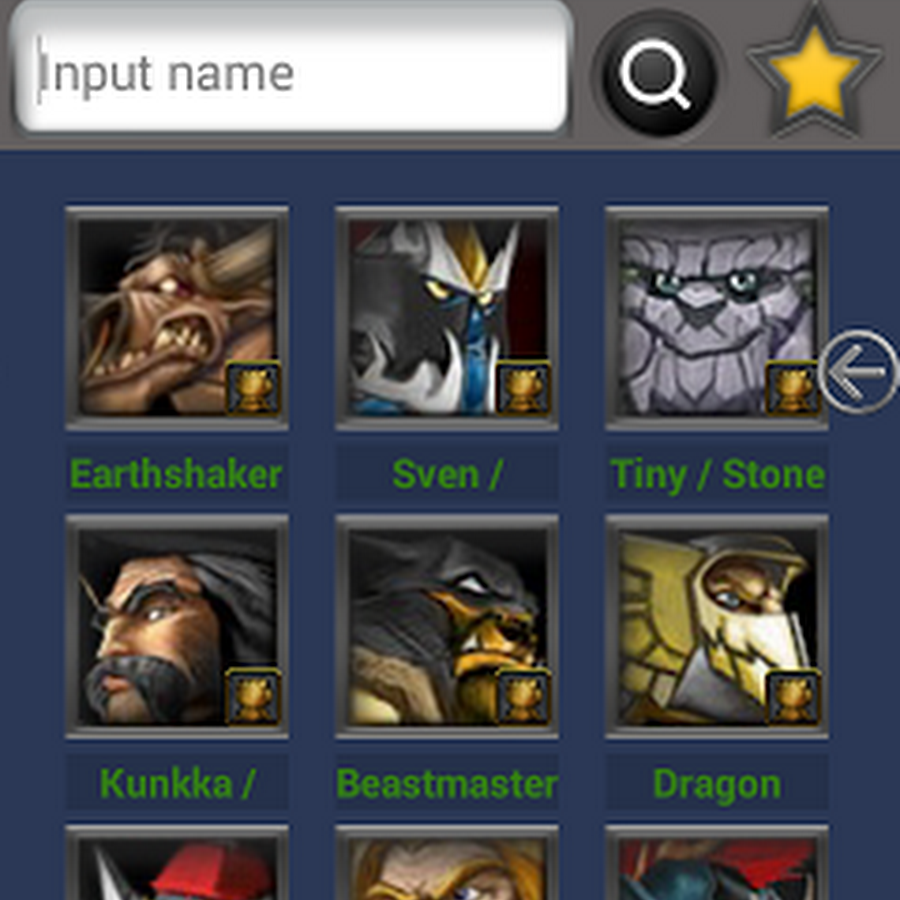The image size is (900, 900).
Task: Tap the circled left arrow button
Action: tap(858, 372)
